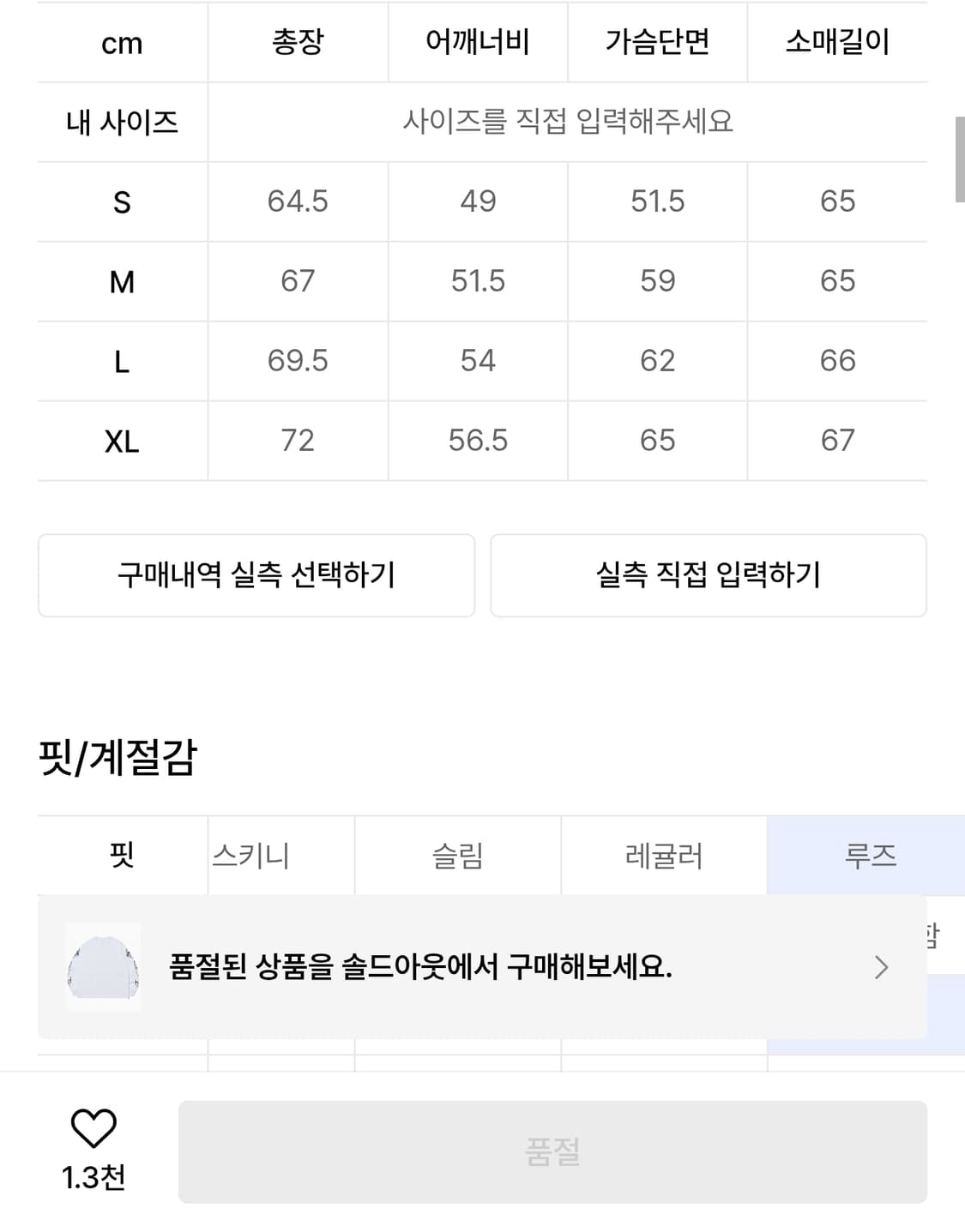Click the 품절 sold-out button
This screenshot has height=1232, width=965.
pyautogui.click(x=554, y=1154)
